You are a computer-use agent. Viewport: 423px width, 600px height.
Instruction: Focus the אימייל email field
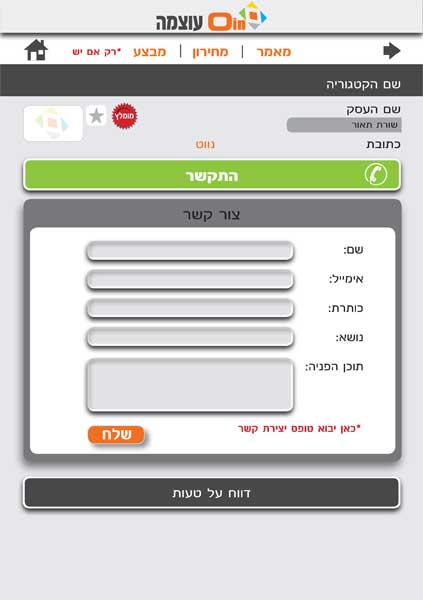tap(190, 280)
